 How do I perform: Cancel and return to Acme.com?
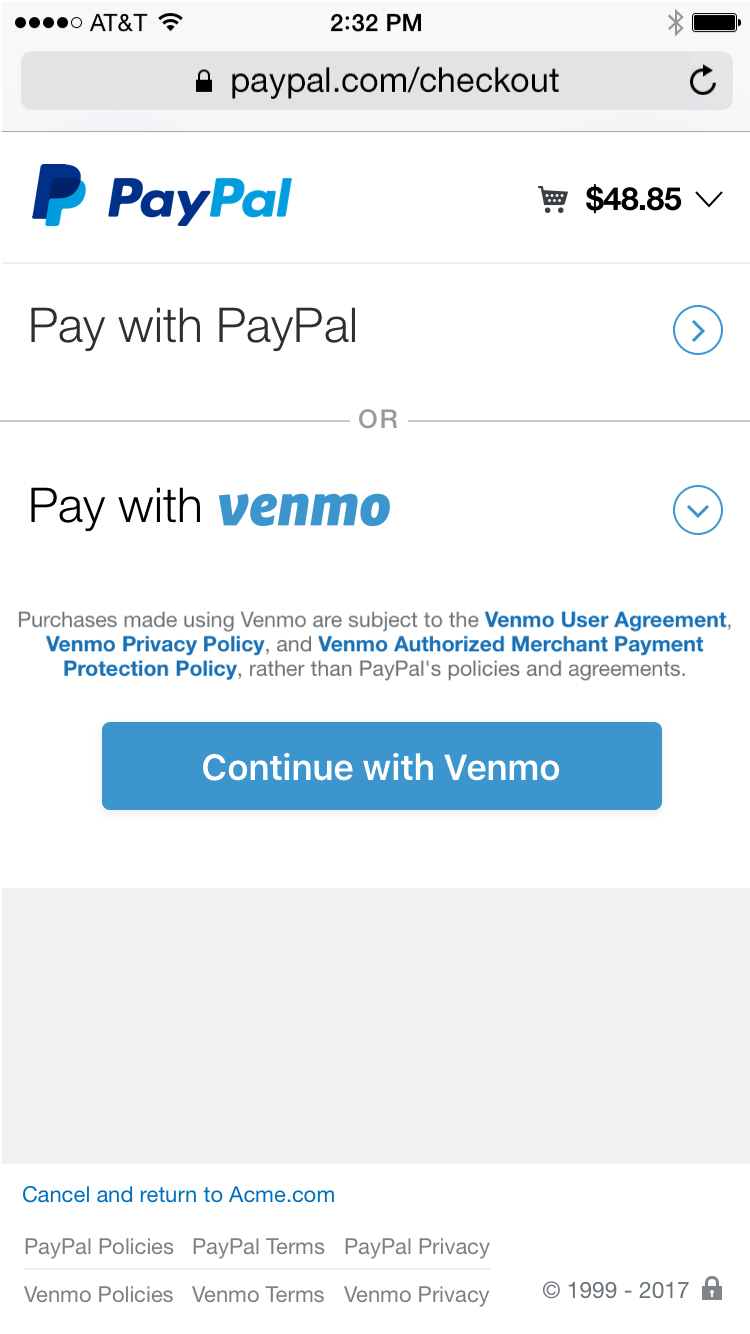click(x=178, y=1194)
